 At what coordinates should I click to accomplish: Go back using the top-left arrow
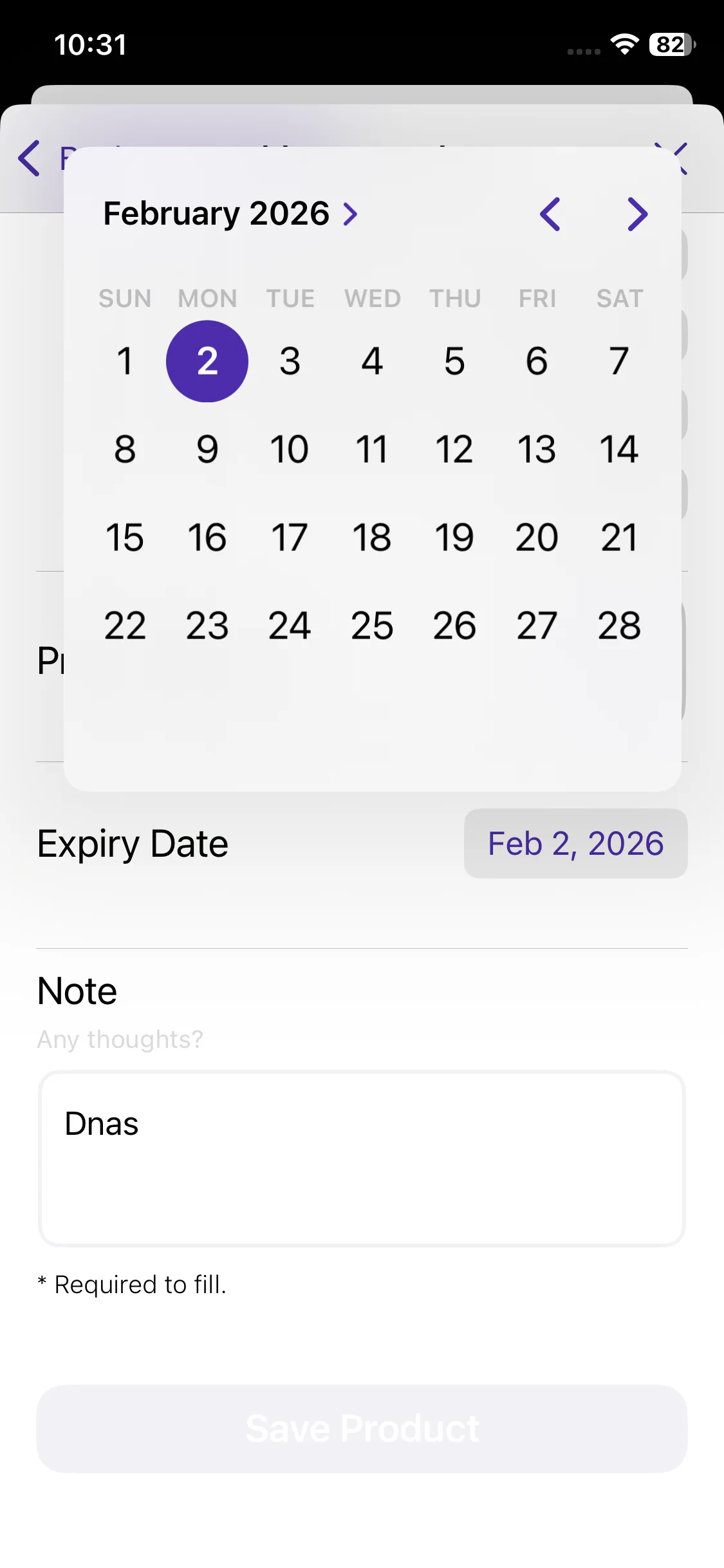(x=30, y=158)
